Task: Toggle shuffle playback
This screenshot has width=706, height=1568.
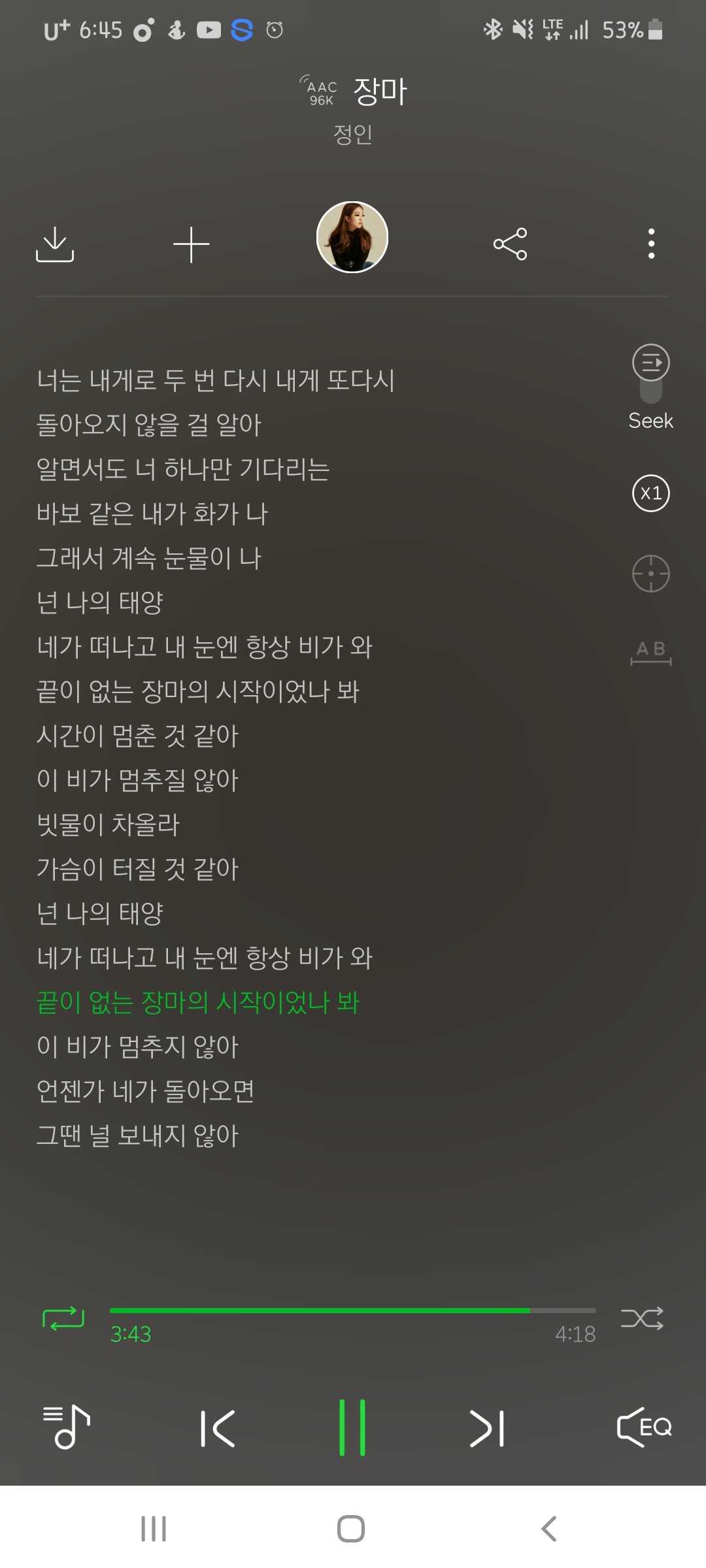Action: [642, 1318]
